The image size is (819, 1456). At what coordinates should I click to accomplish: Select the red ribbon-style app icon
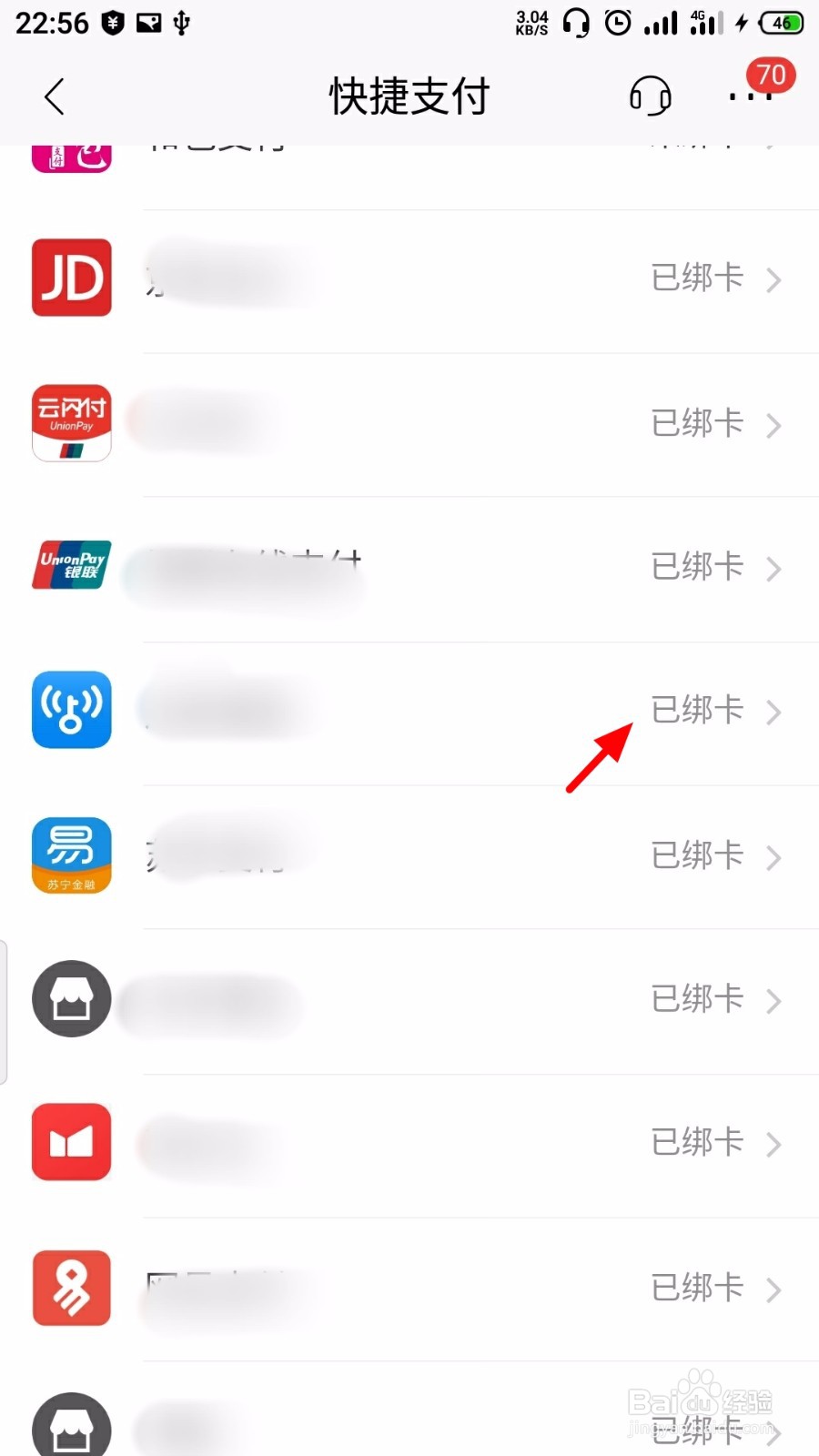click(71, 1287)
